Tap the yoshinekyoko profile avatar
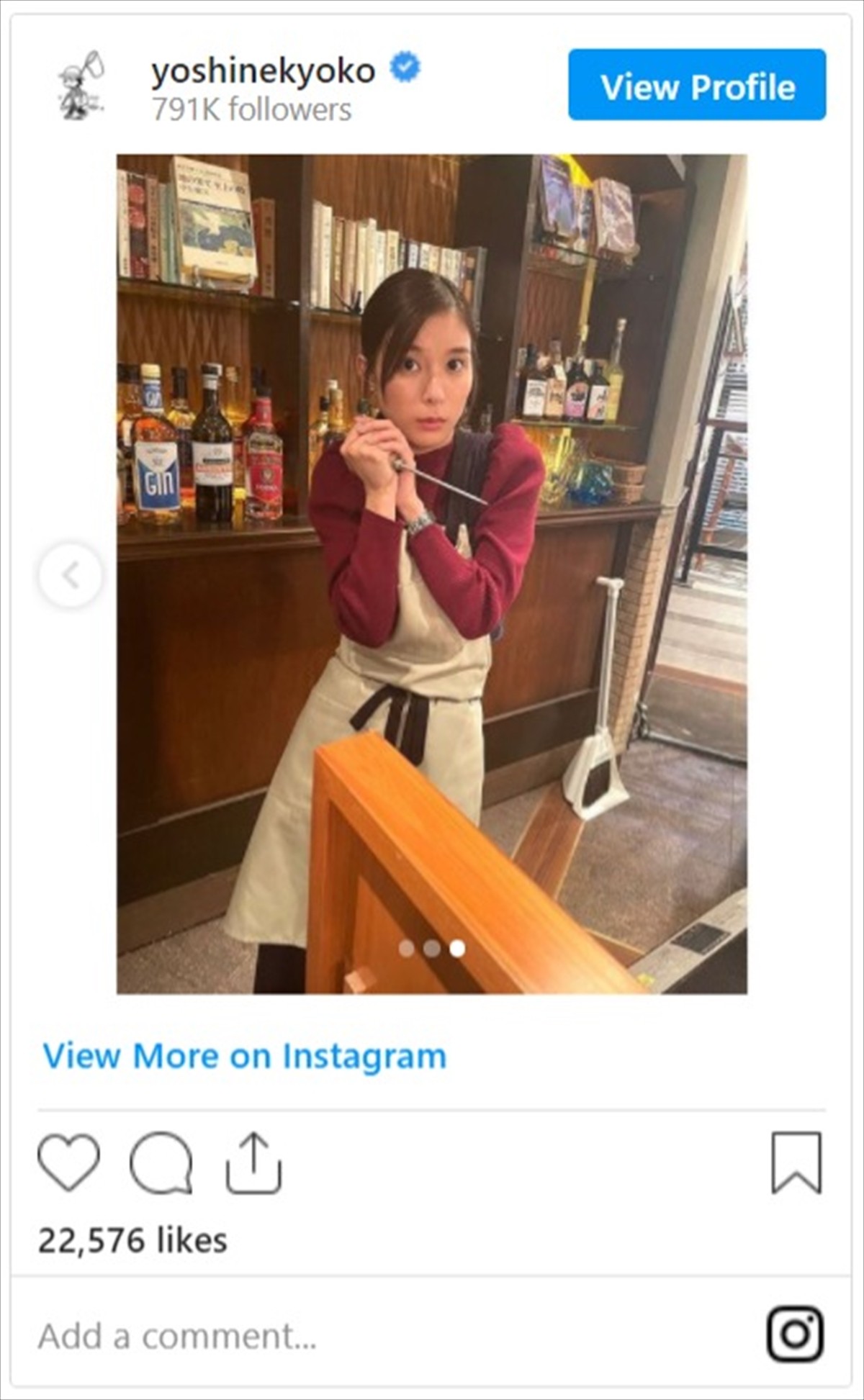The width and height of the screenshot is (864, 1400). (x=81, y=85)
